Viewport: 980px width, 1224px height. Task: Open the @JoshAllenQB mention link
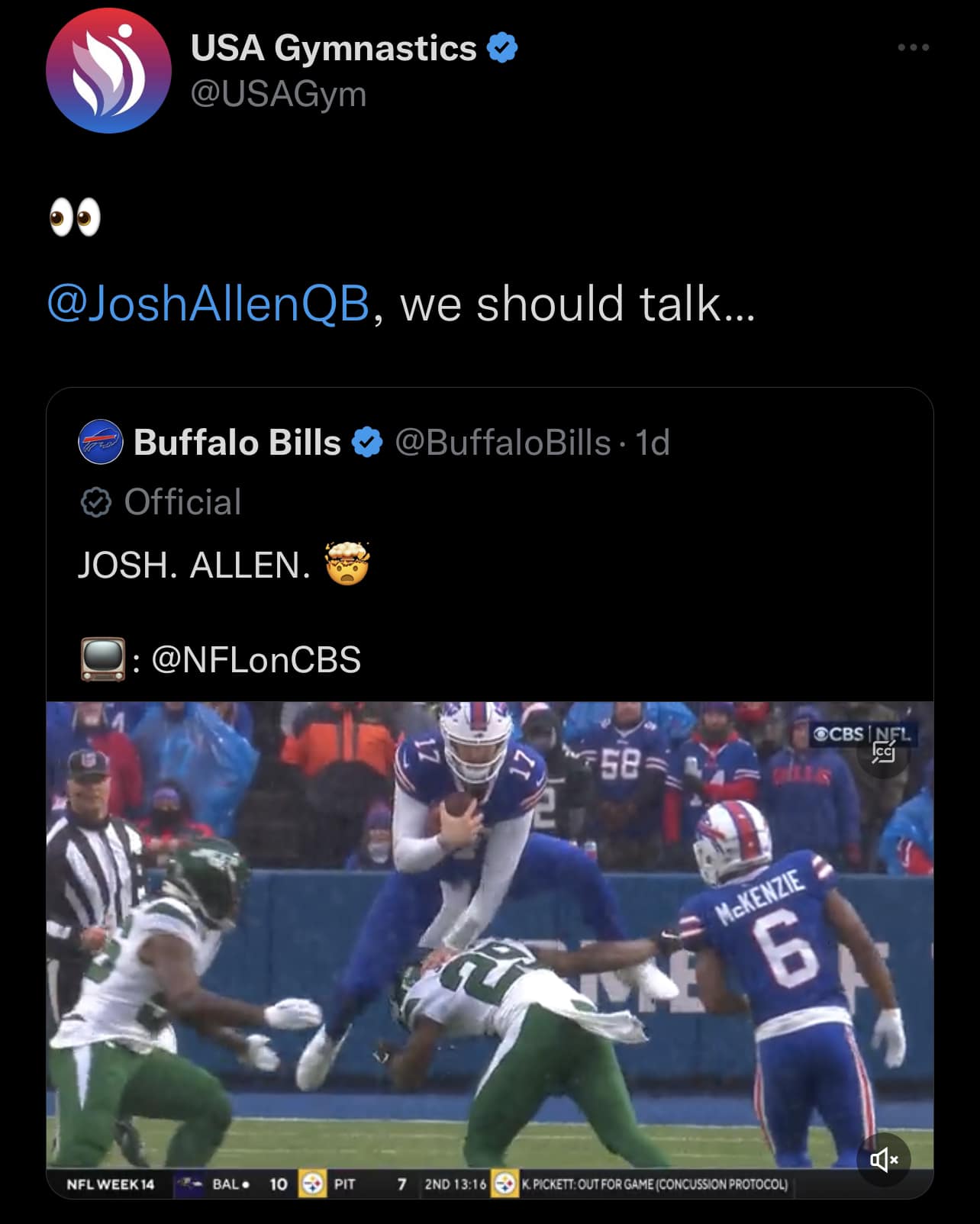click(208, 304)
